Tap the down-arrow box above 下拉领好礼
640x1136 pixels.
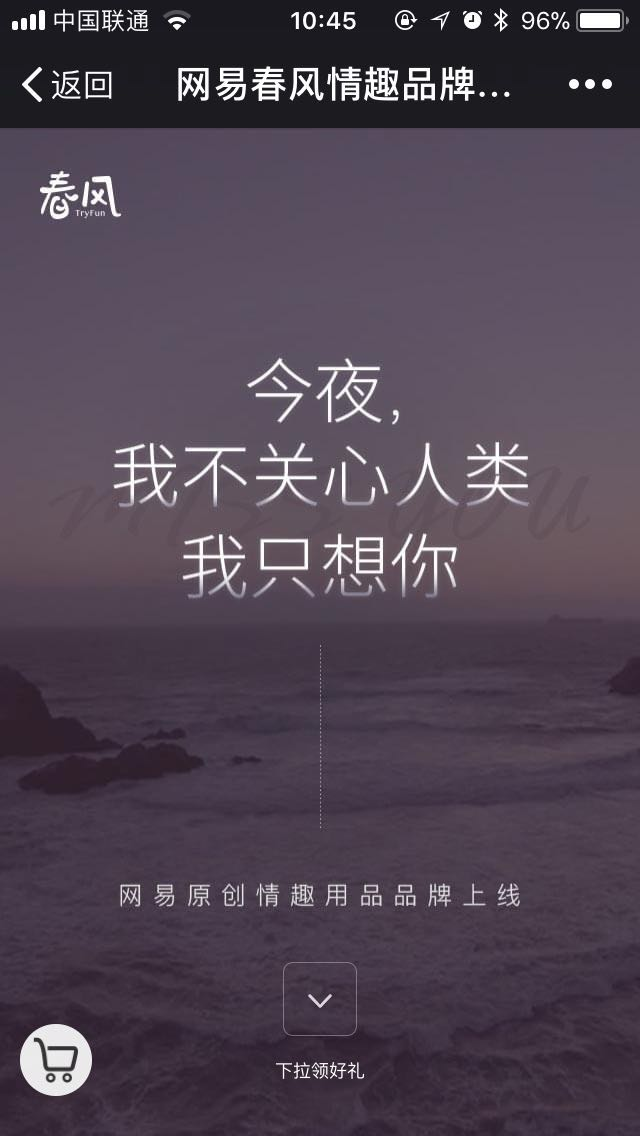[320, 999]
